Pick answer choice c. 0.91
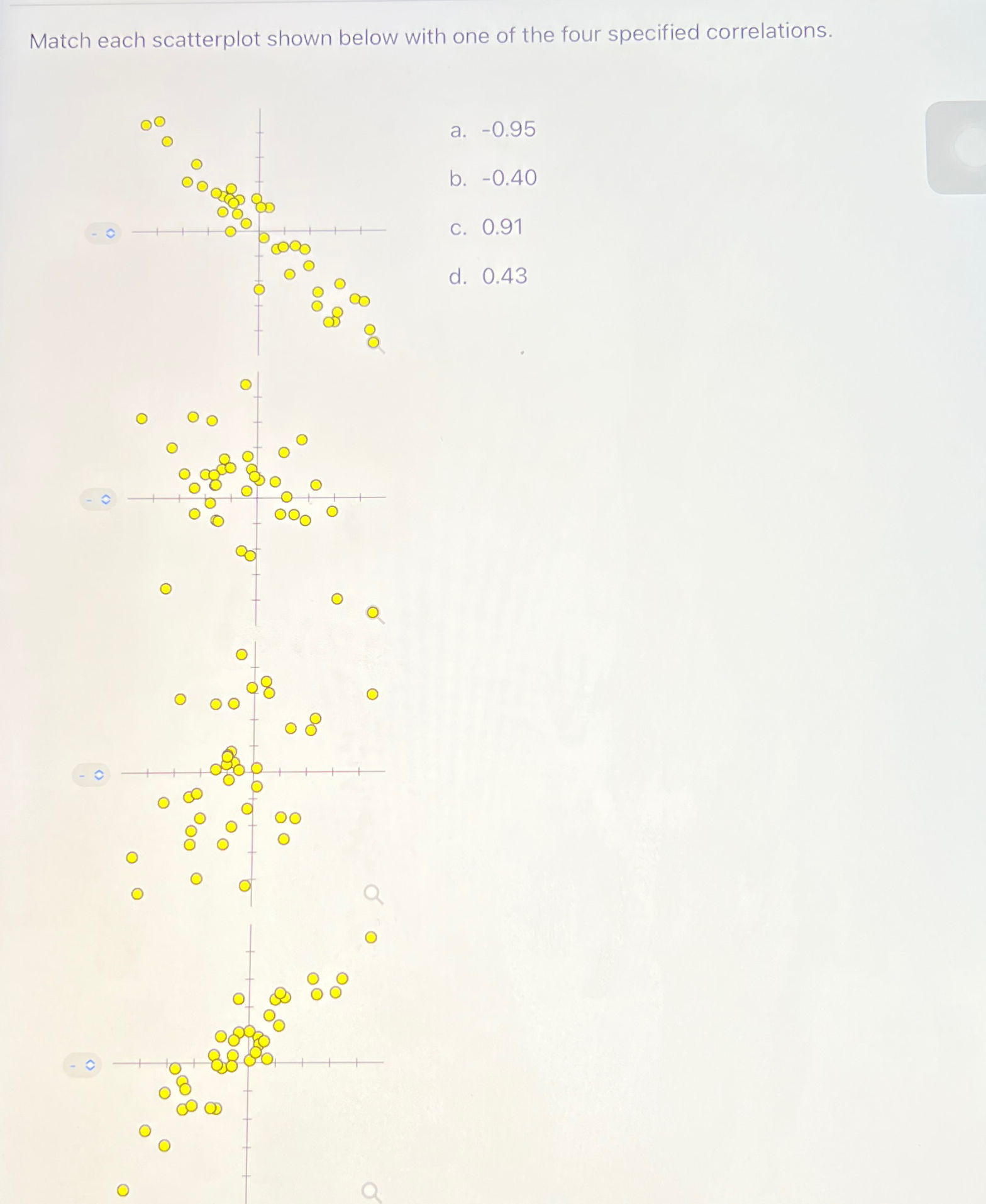Screen dimensions: 986x1204 point(487,227)
